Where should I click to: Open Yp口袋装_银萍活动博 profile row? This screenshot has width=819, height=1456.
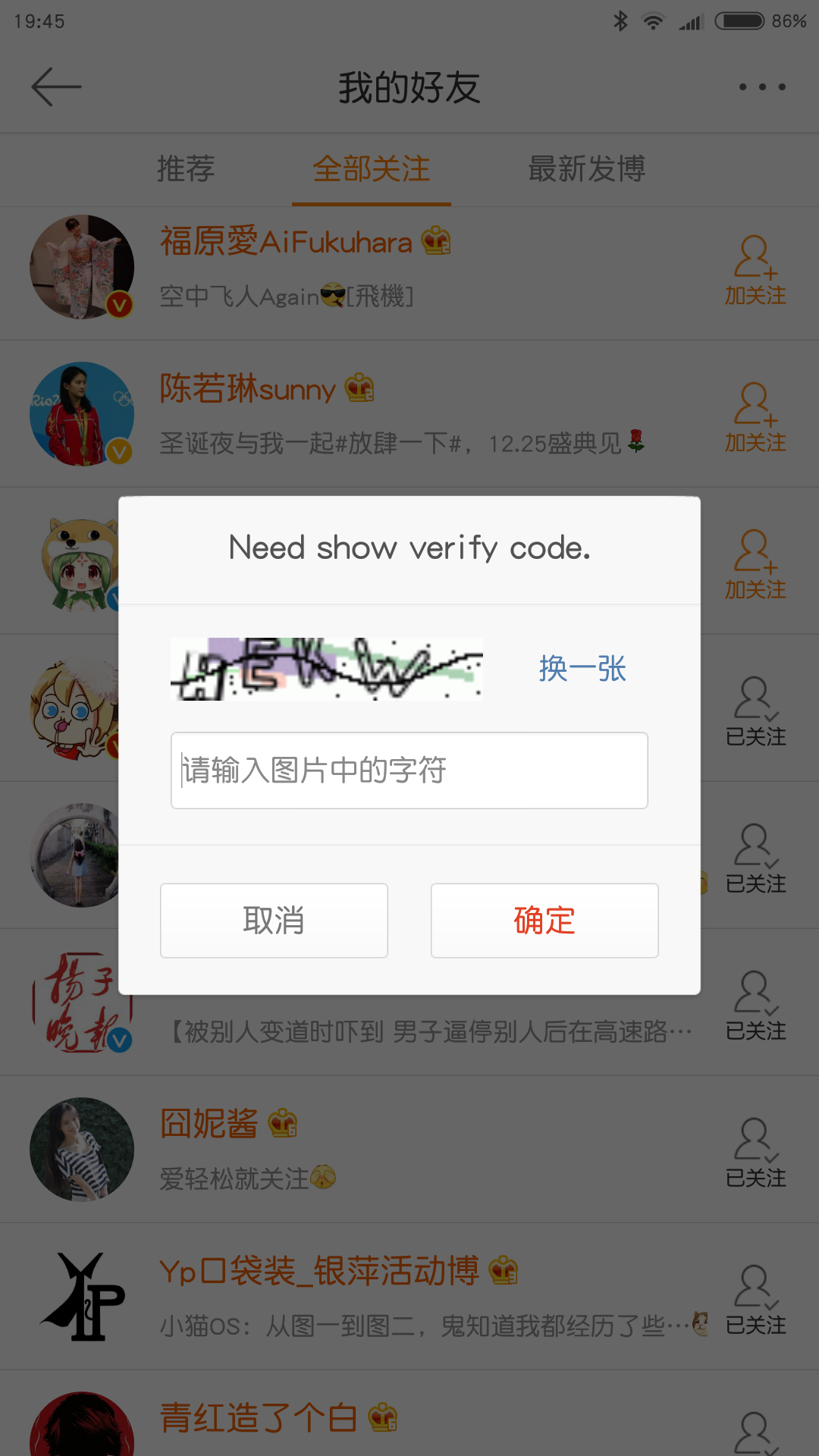click(x=379, y=1296)
